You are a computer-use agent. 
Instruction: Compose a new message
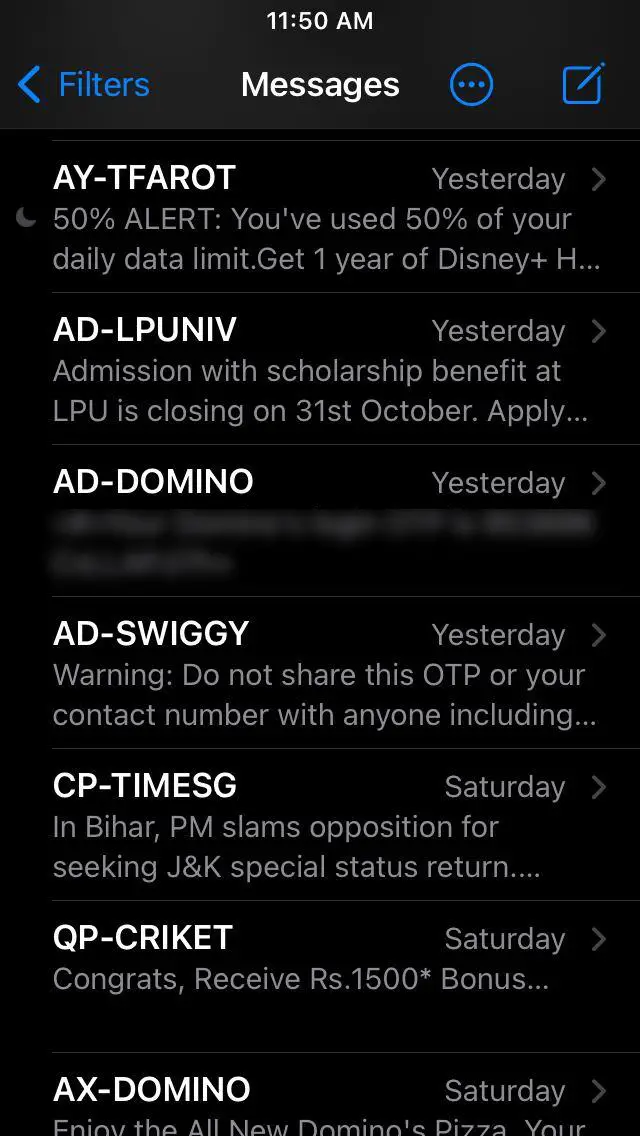click(x=583, y=84)
